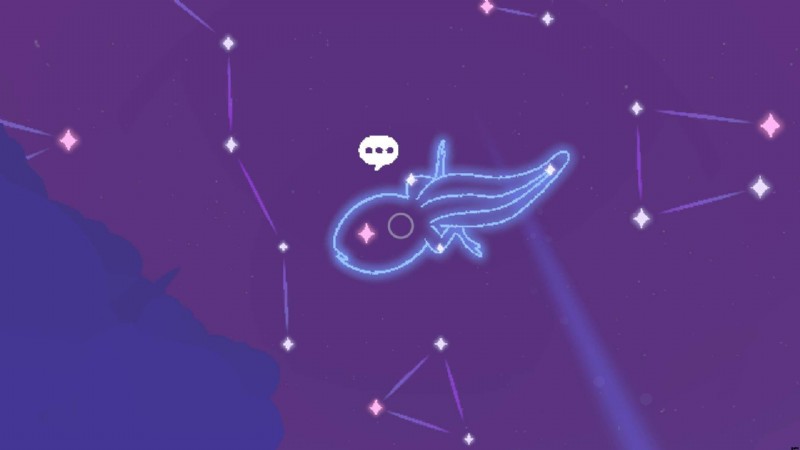Tap the speech bubble above the axolotl
This screenshot has height=450, width=800.
coord(378,152)
